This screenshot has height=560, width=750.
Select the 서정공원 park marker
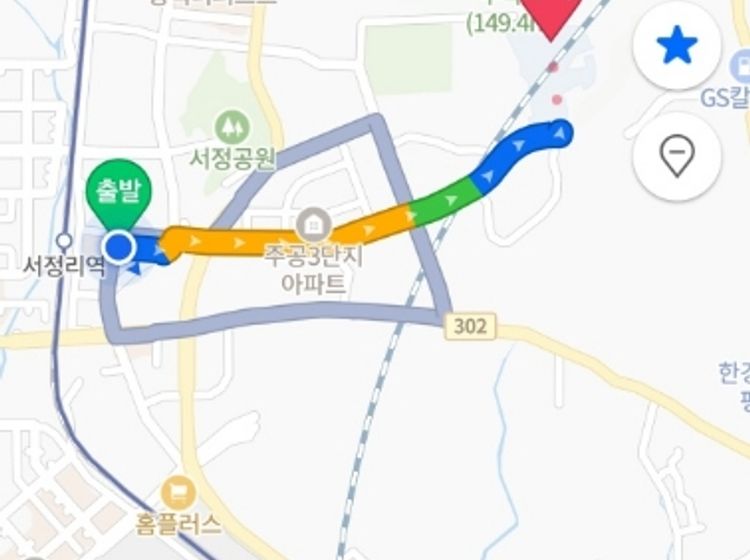(x=231, y=127)
